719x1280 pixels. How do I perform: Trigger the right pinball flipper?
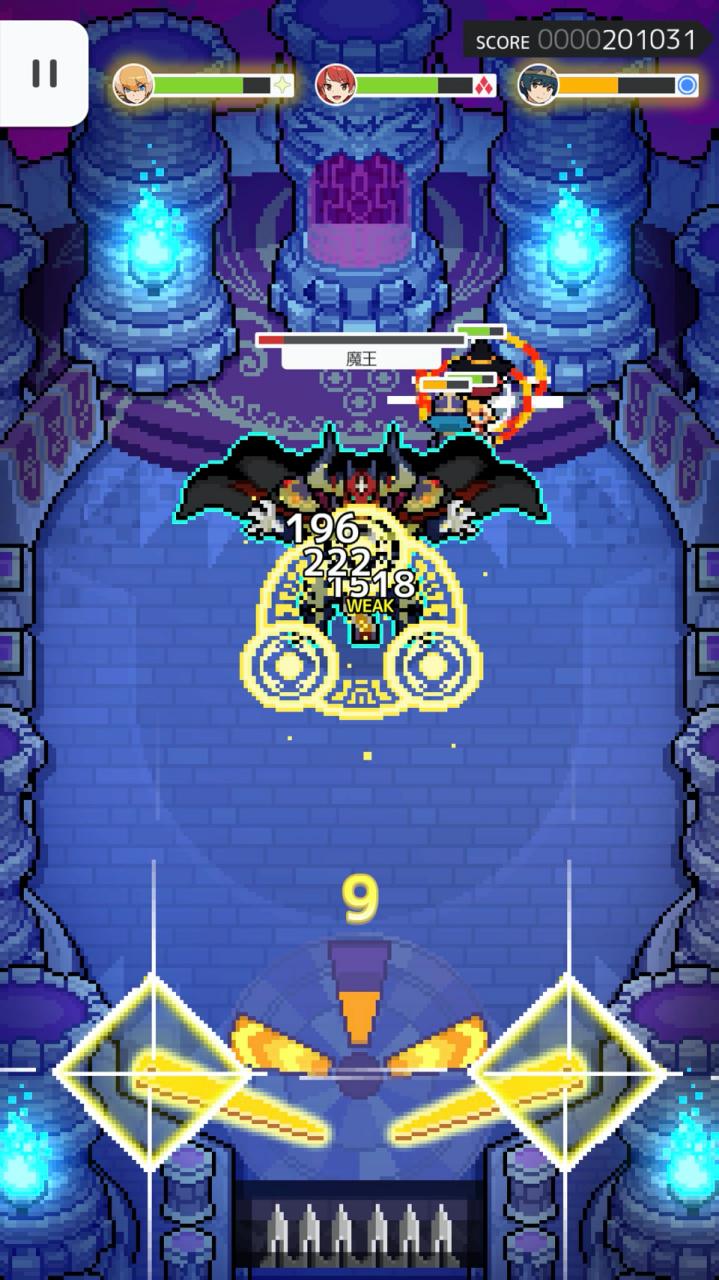click(x=567, y=1072)
